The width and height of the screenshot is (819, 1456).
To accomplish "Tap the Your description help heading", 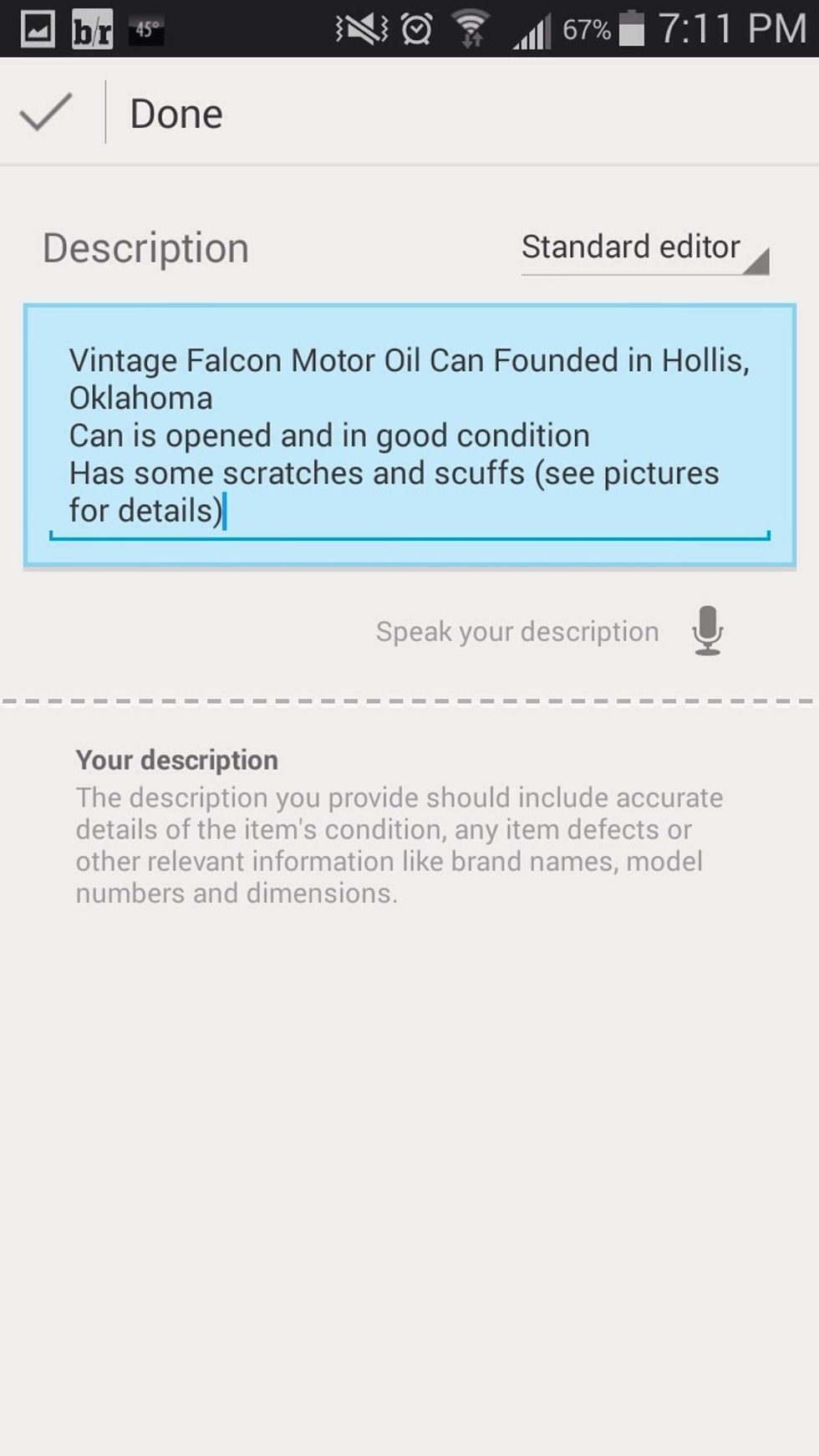I will (176, 760).
